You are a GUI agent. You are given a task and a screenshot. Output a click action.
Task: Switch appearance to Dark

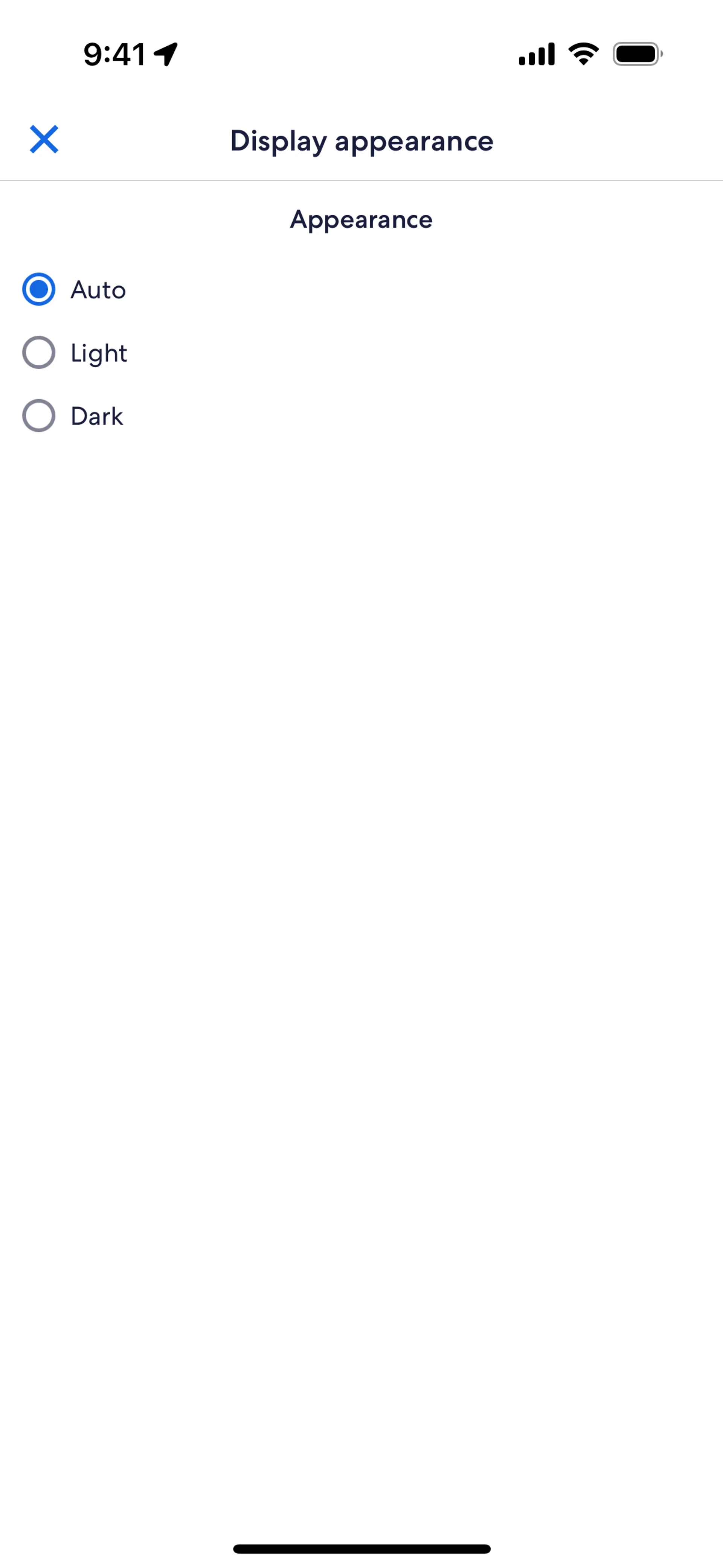click(x=39, y=416)
